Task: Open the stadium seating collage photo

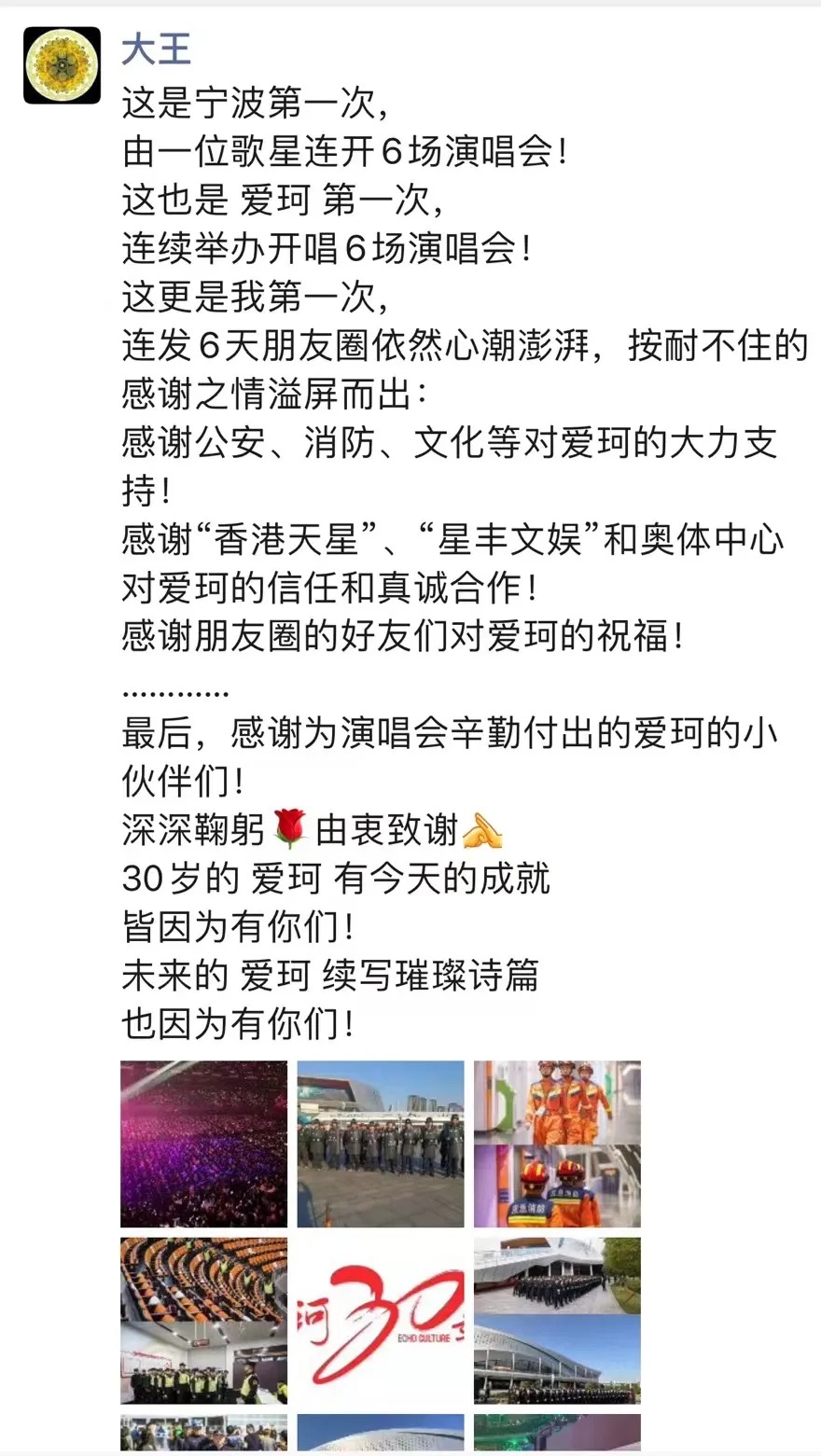Action: tap(203, 1320)
